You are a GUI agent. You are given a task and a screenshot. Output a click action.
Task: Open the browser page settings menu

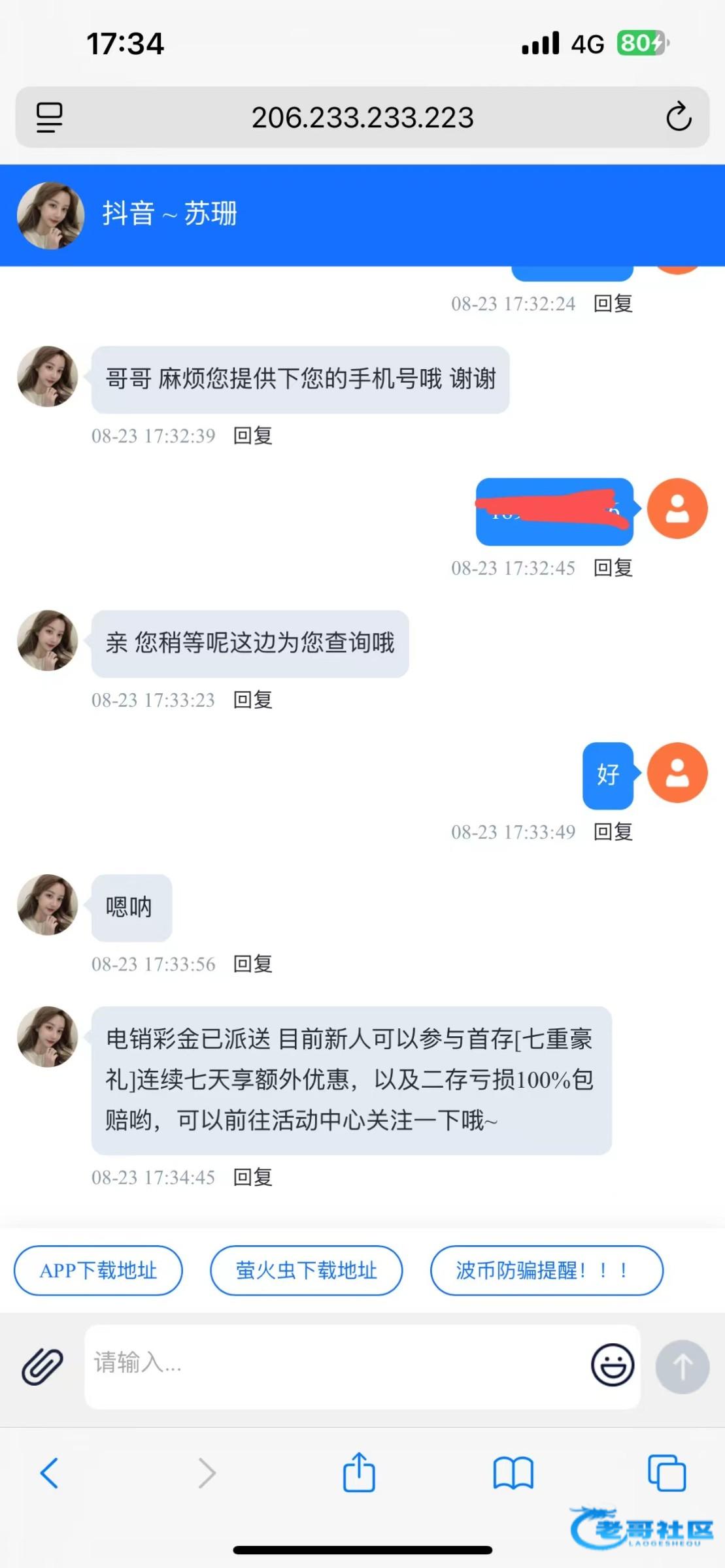coord(49,118)
